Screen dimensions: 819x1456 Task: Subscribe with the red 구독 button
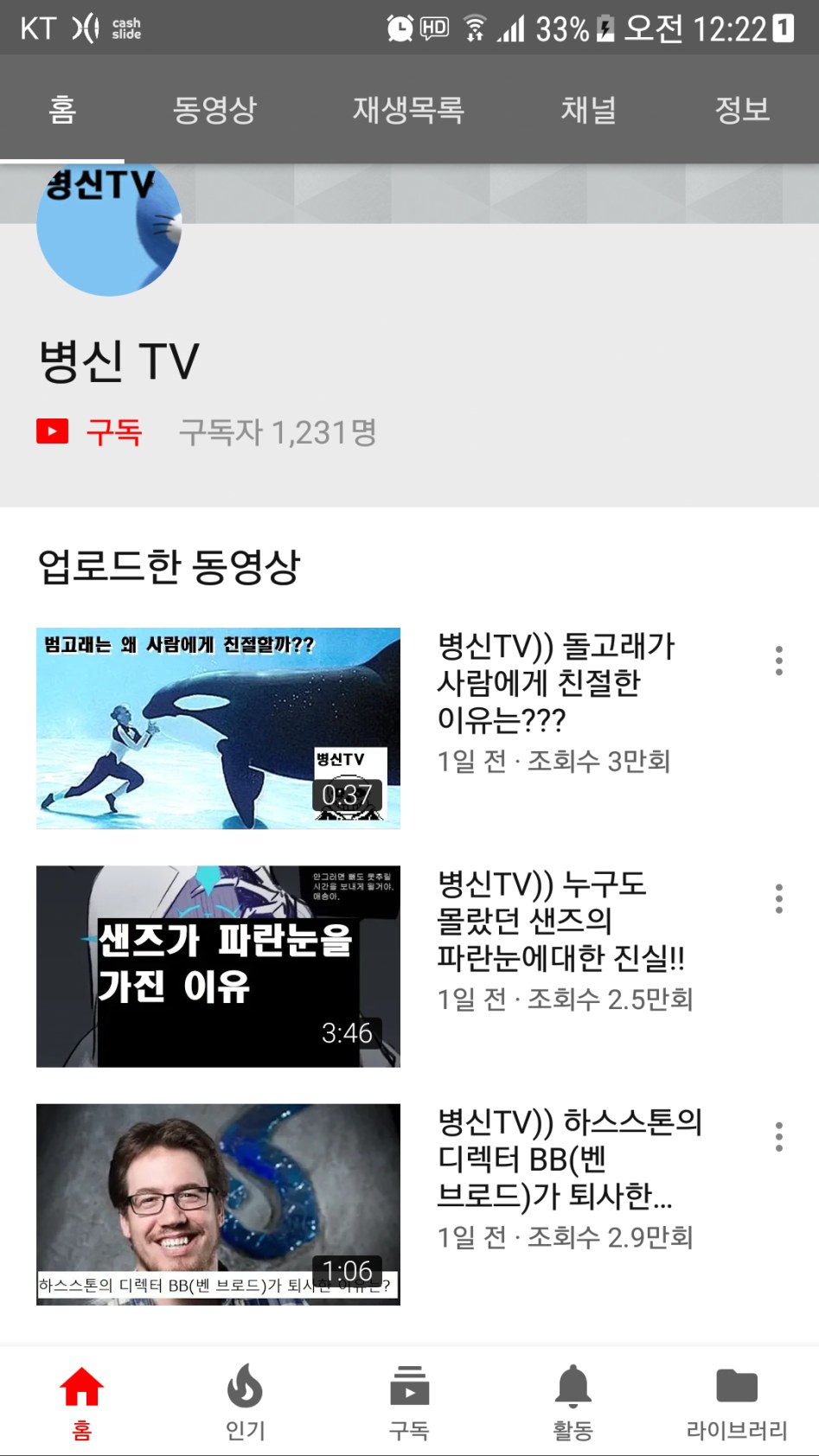tap(90, 431)
